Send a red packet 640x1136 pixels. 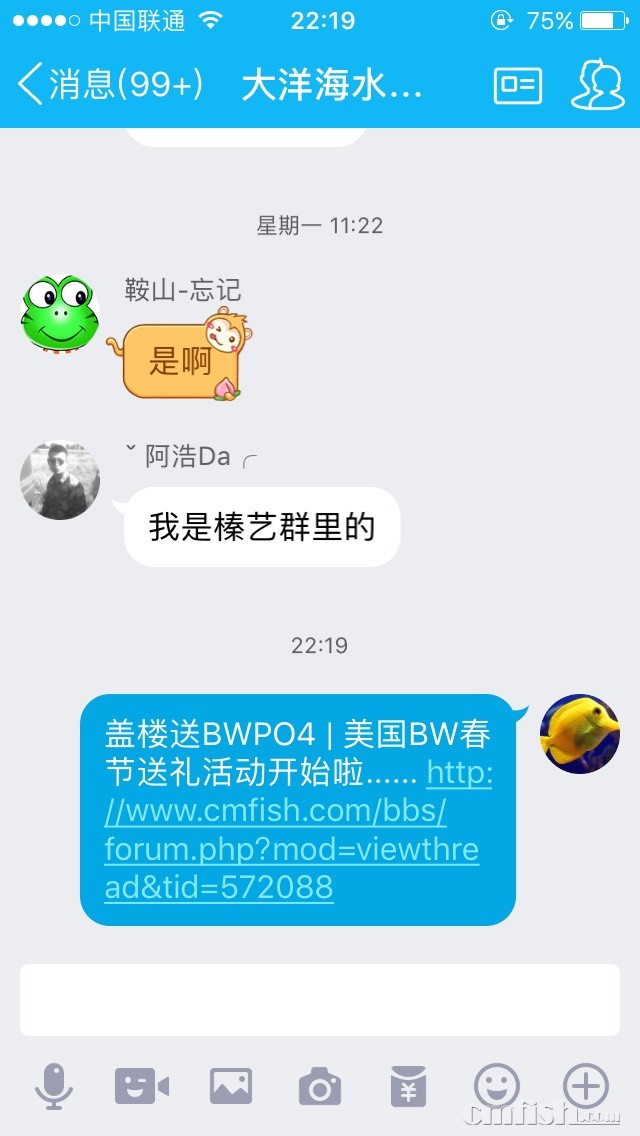pos(407,1086)
